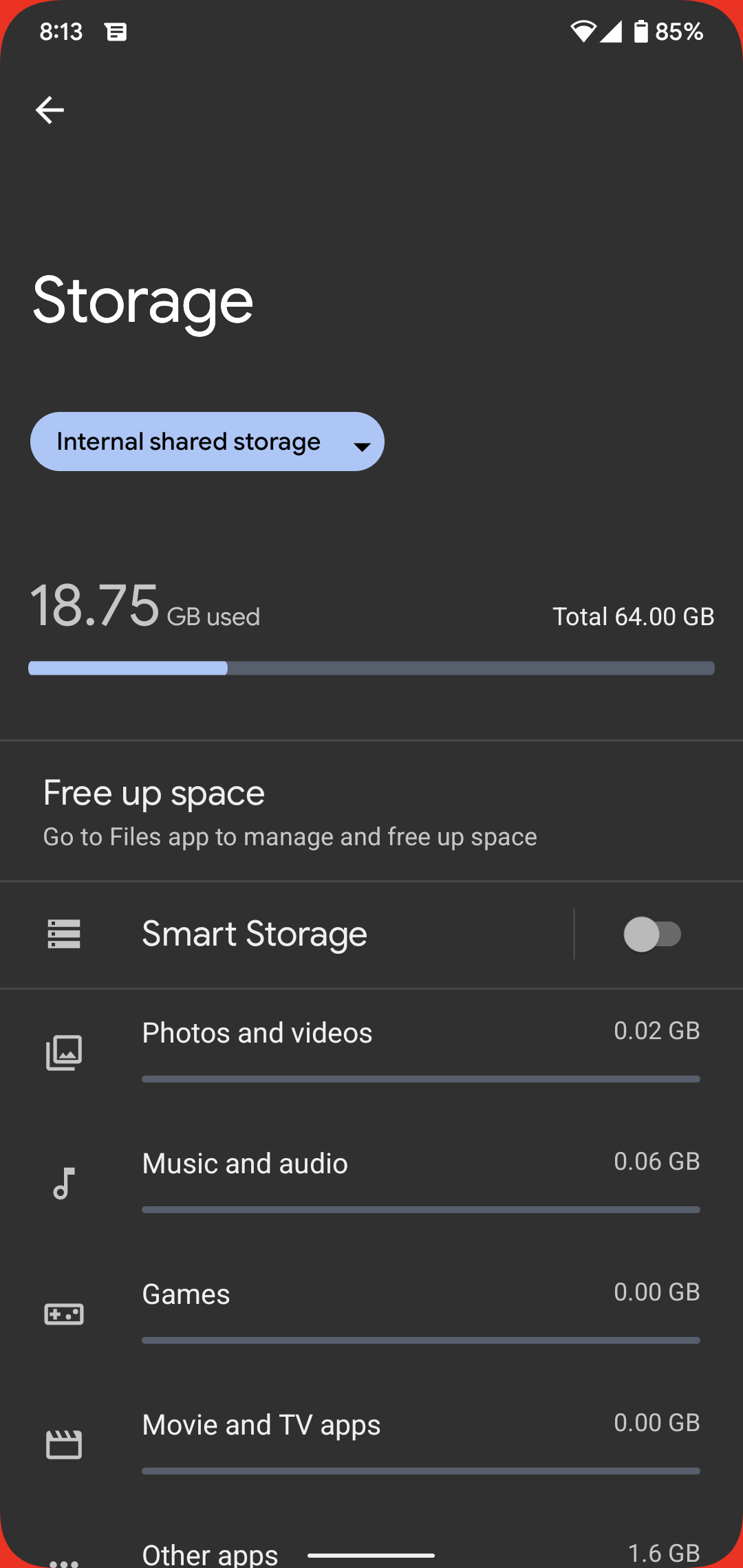Open Free up space
The image size is (743, 1568).
tap(371, 812)
